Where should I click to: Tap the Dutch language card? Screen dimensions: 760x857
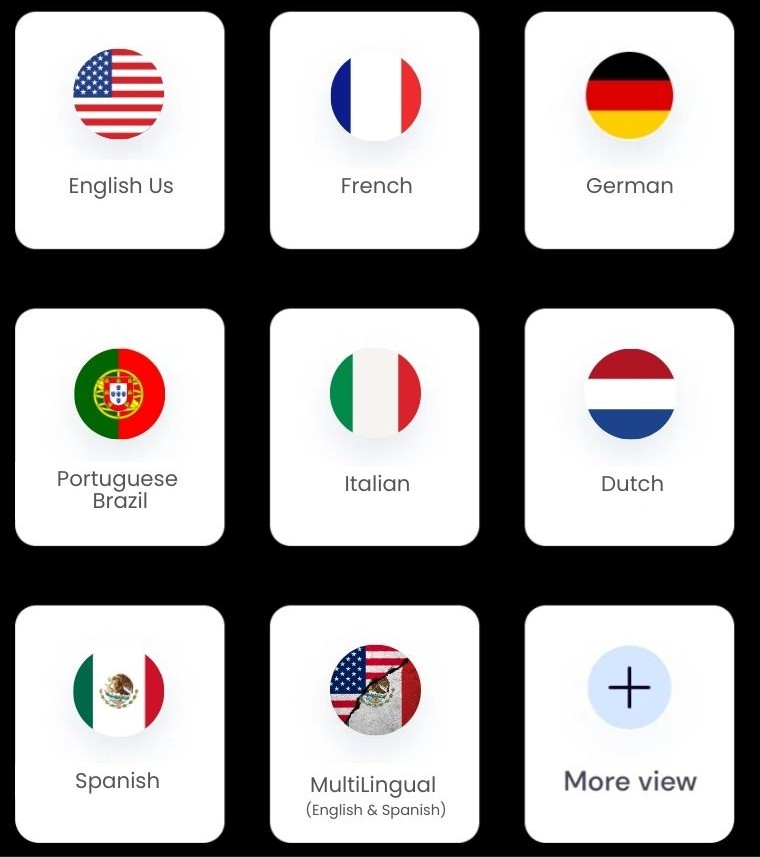click(x=629, y=427)
